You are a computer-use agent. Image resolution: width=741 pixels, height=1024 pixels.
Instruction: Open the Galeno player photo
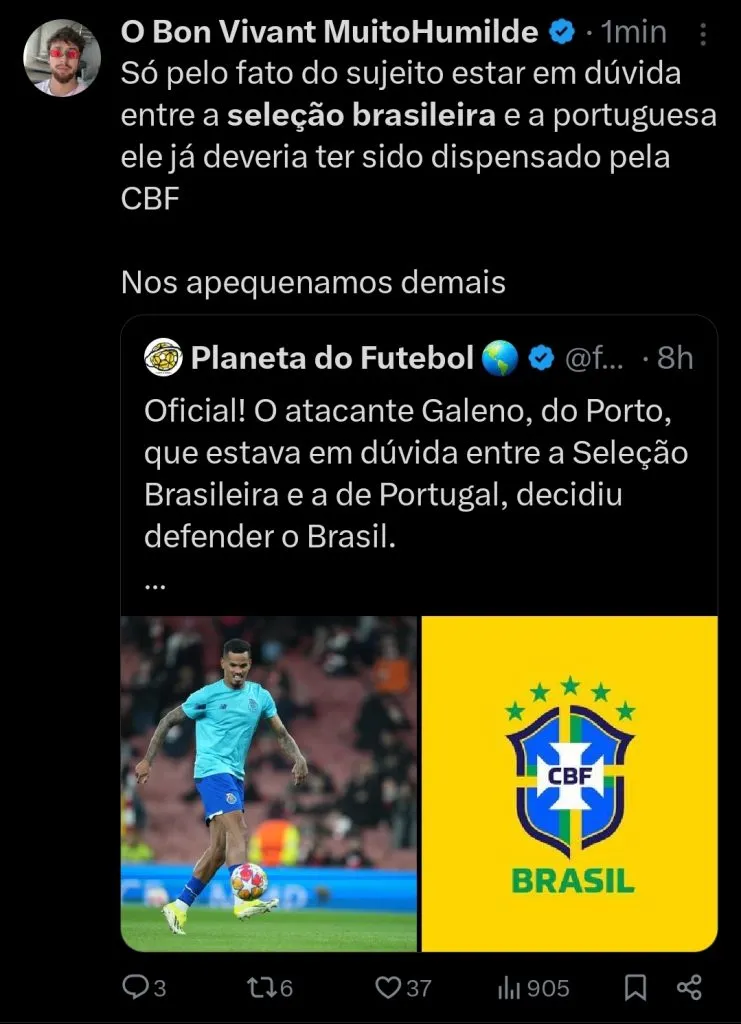click(x=269, y=783)
